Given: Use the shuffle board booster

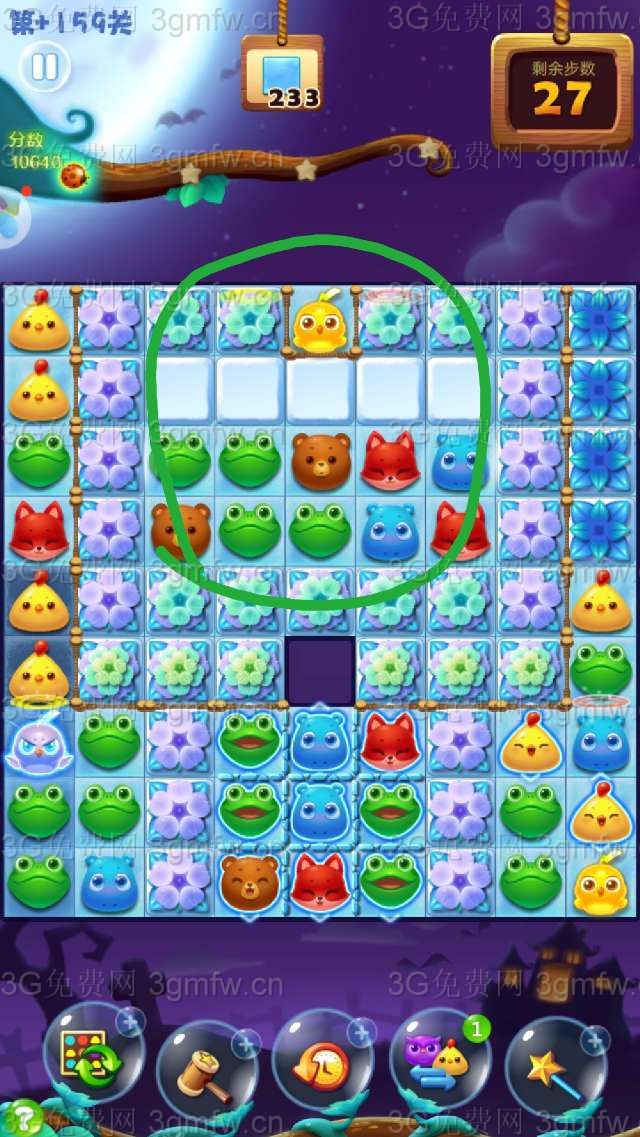Looking at the screenshot, I should click(91, 1053).
